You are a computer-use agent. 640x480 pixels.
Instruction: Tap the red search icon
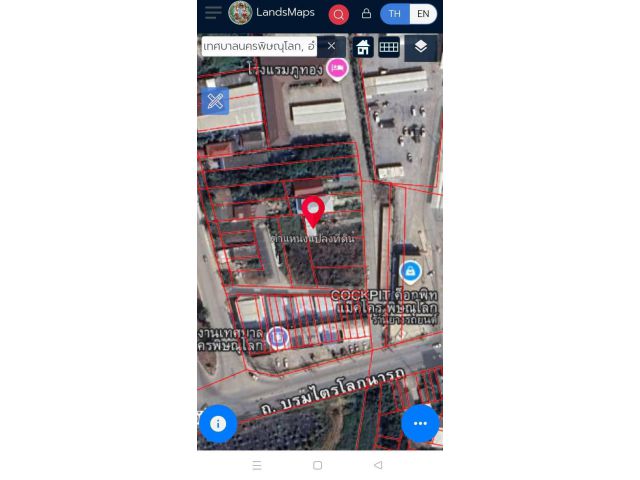coord(339,14)
